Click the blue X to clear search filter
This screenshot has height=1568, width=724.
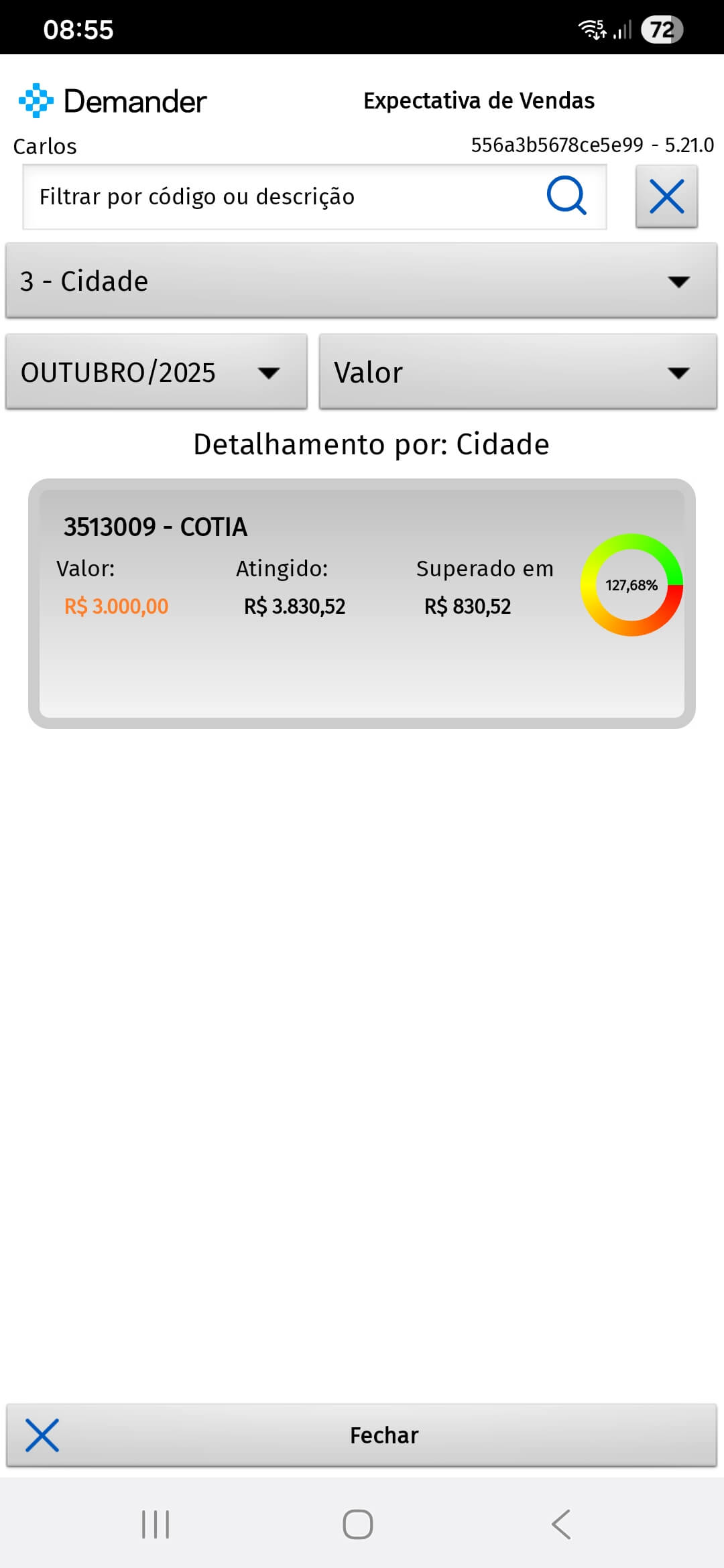click(x=666, y=196)
